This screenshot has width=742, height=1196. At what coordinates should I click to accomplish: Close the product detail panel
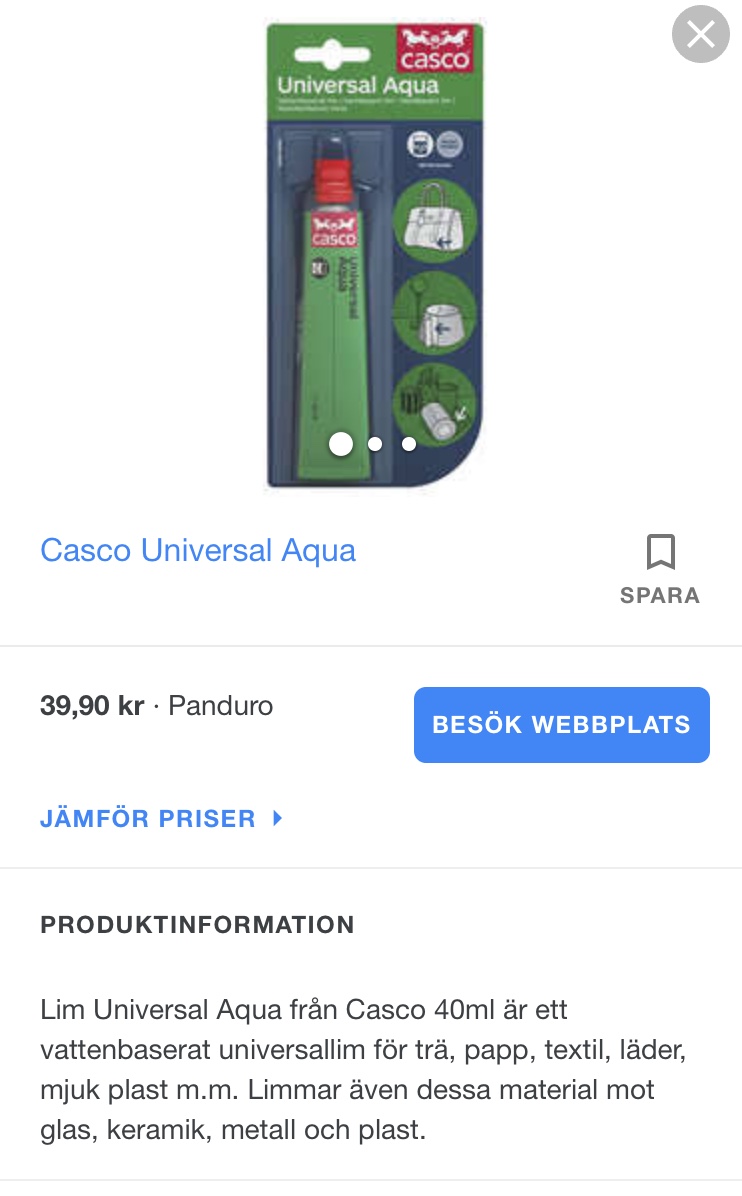click(700, 35)
